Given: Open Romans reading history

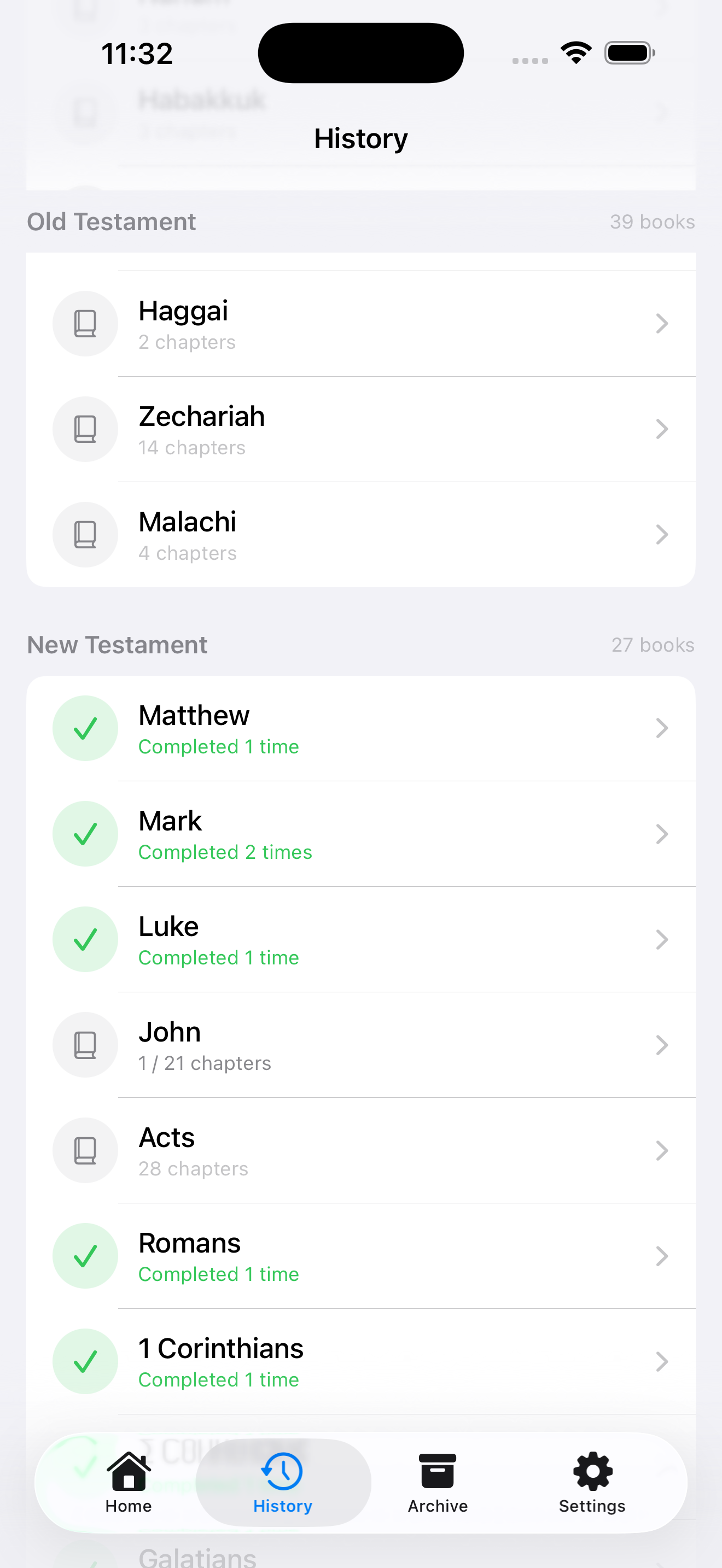Looking at the screenshot, I should (x=360, y=1256).
